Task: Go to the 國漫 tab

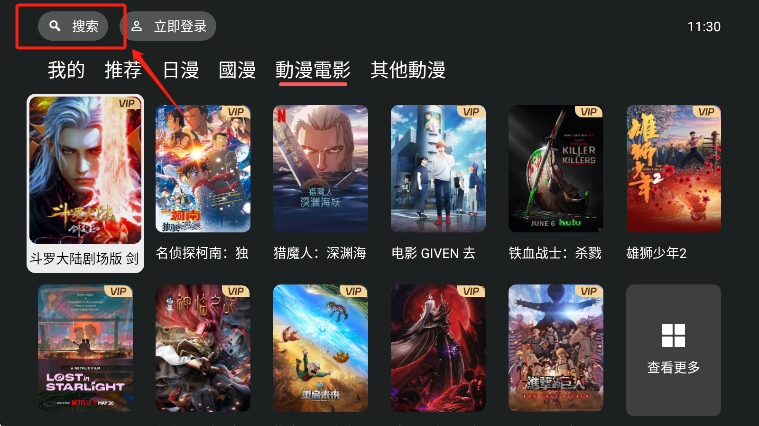Action: (x=238, y=70)
